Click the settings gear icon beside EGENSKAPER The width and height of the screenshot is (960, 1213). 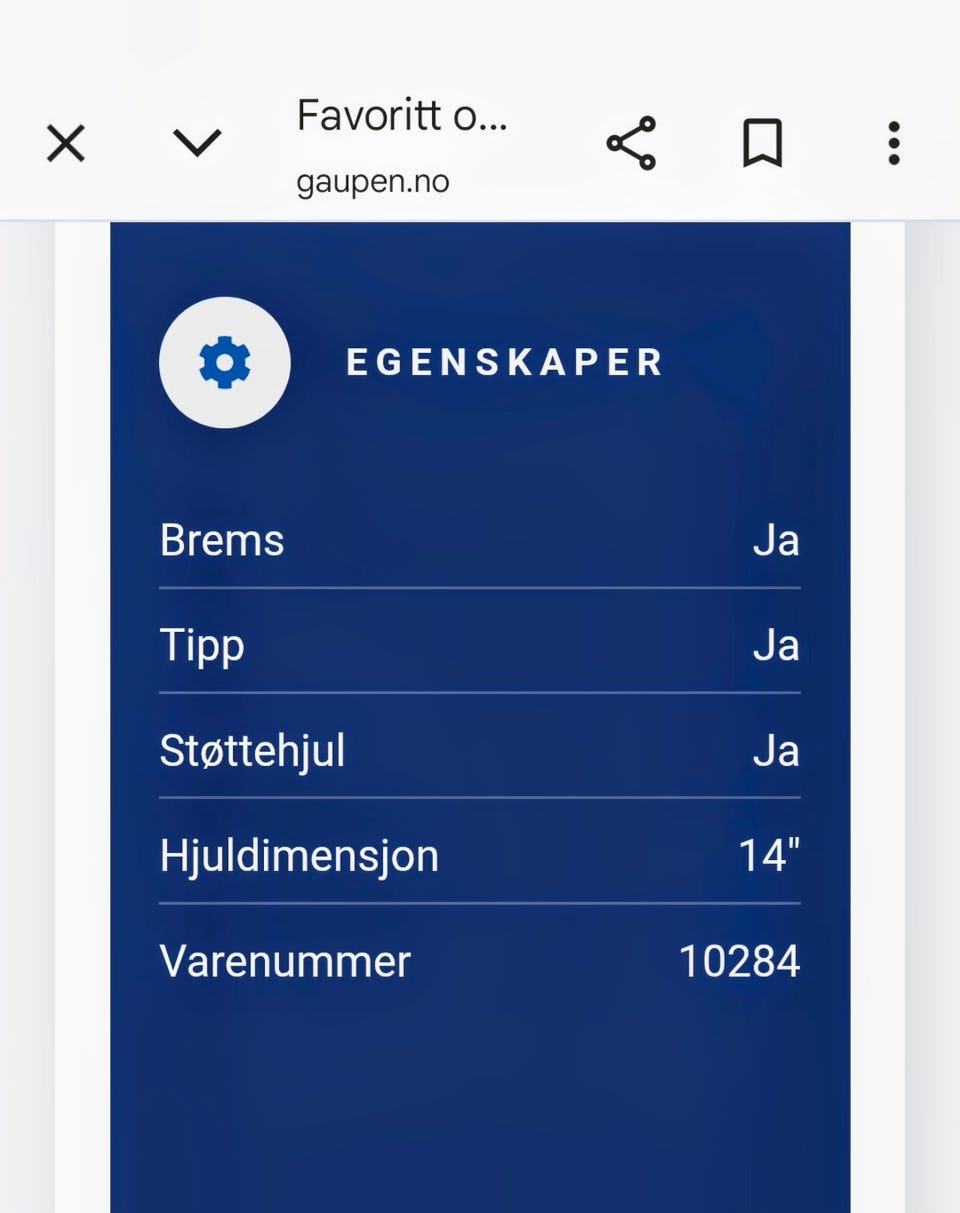[224, 362]
